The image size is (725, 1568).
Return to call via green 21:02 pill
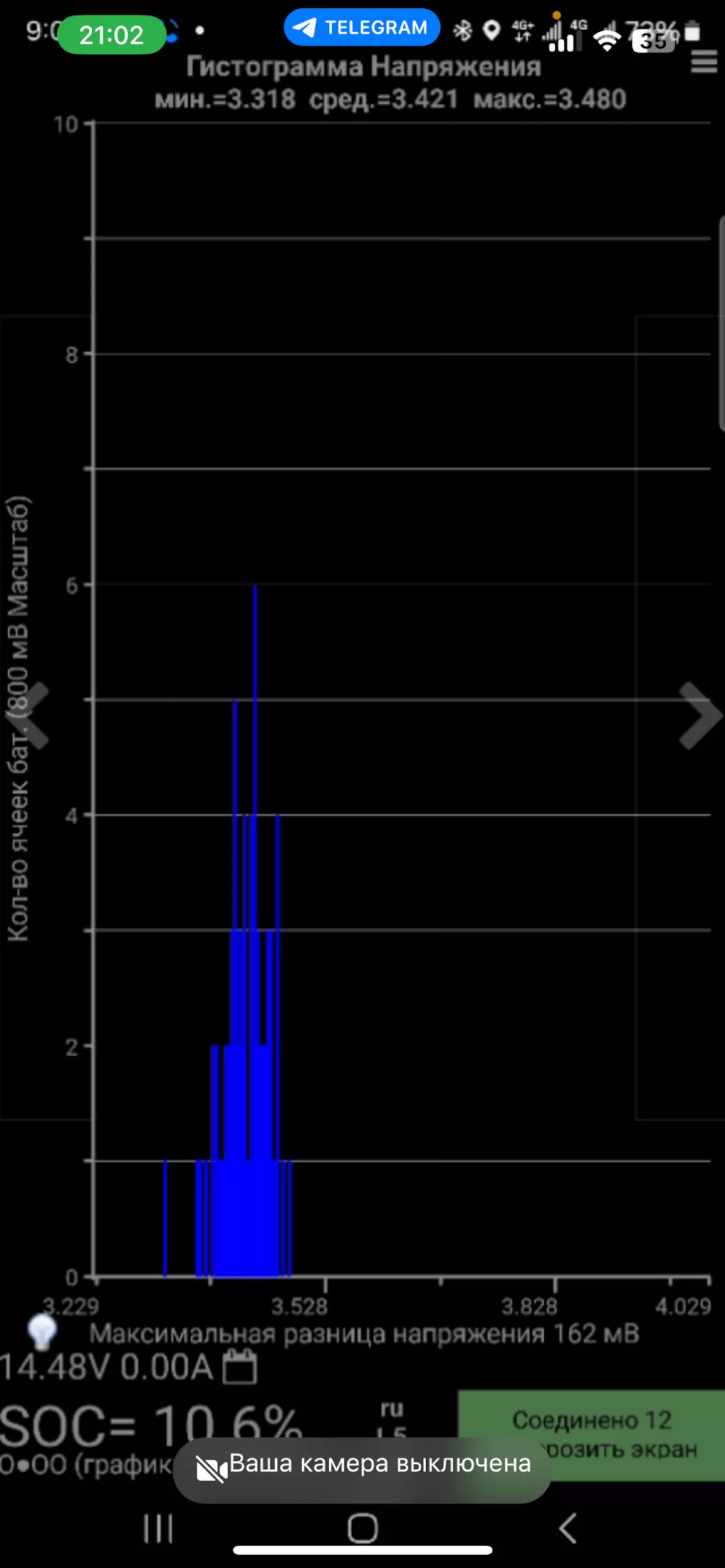point(111,35)
